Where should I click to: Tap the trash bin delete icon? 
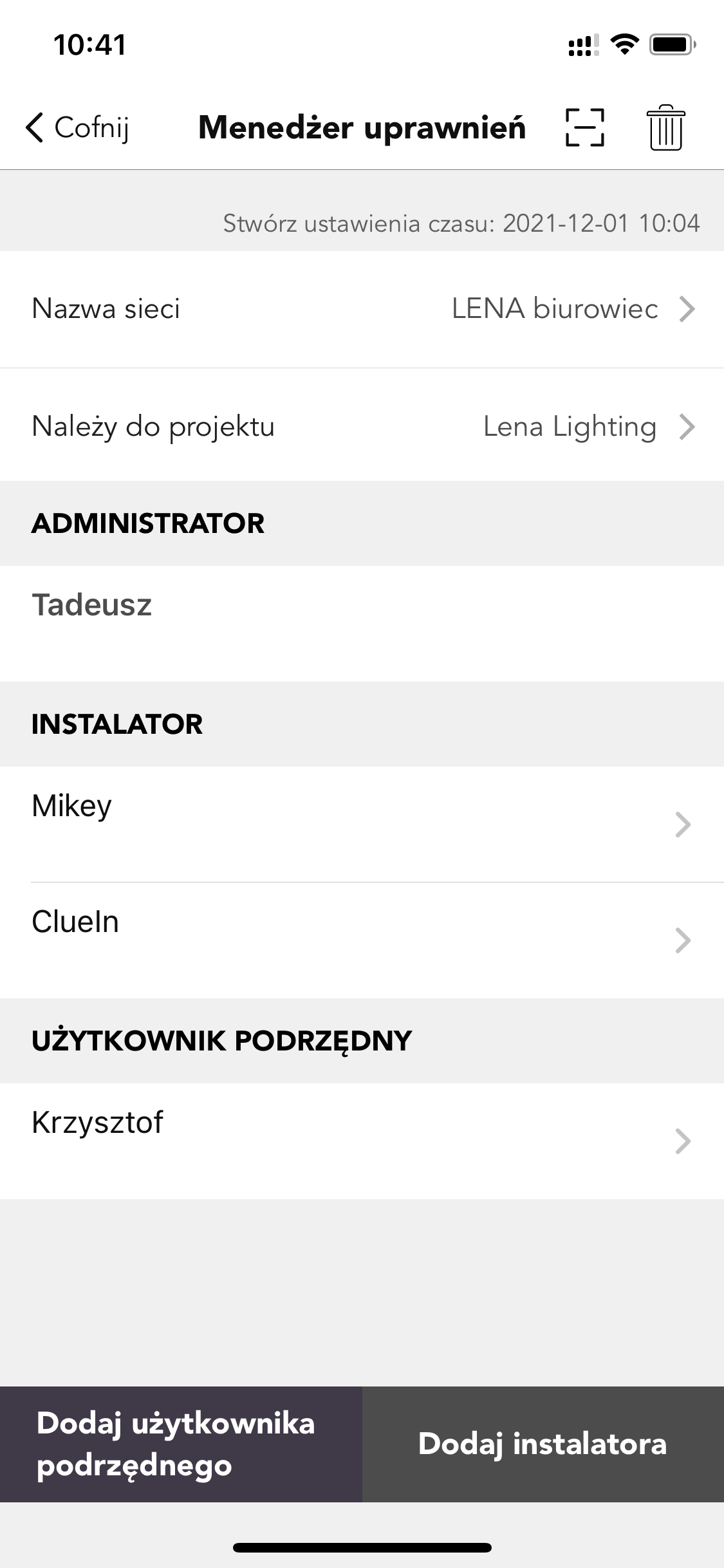(666, 127)
